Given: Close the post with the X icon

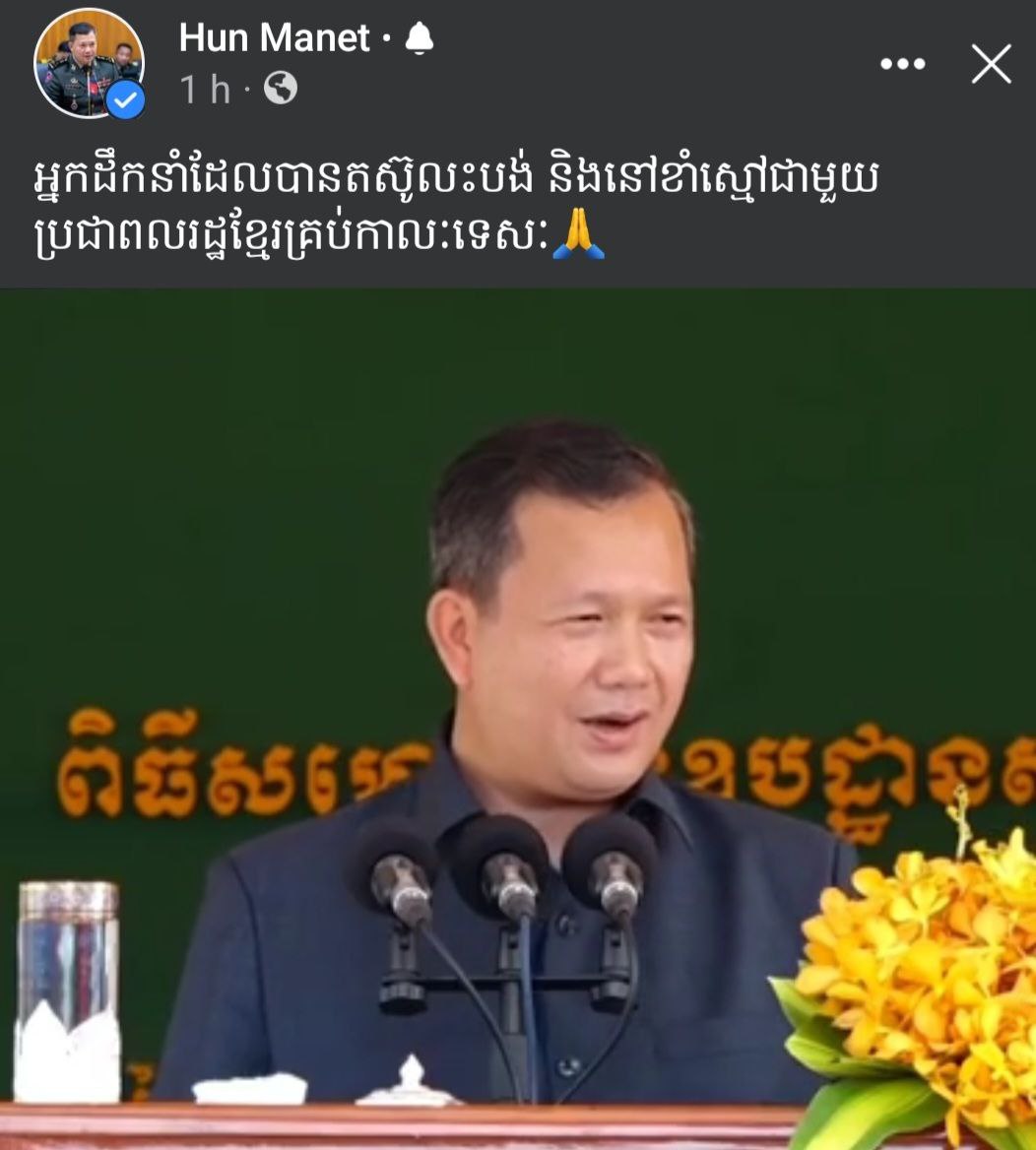Looking at the screenshot, I should (x=991, y=64).
